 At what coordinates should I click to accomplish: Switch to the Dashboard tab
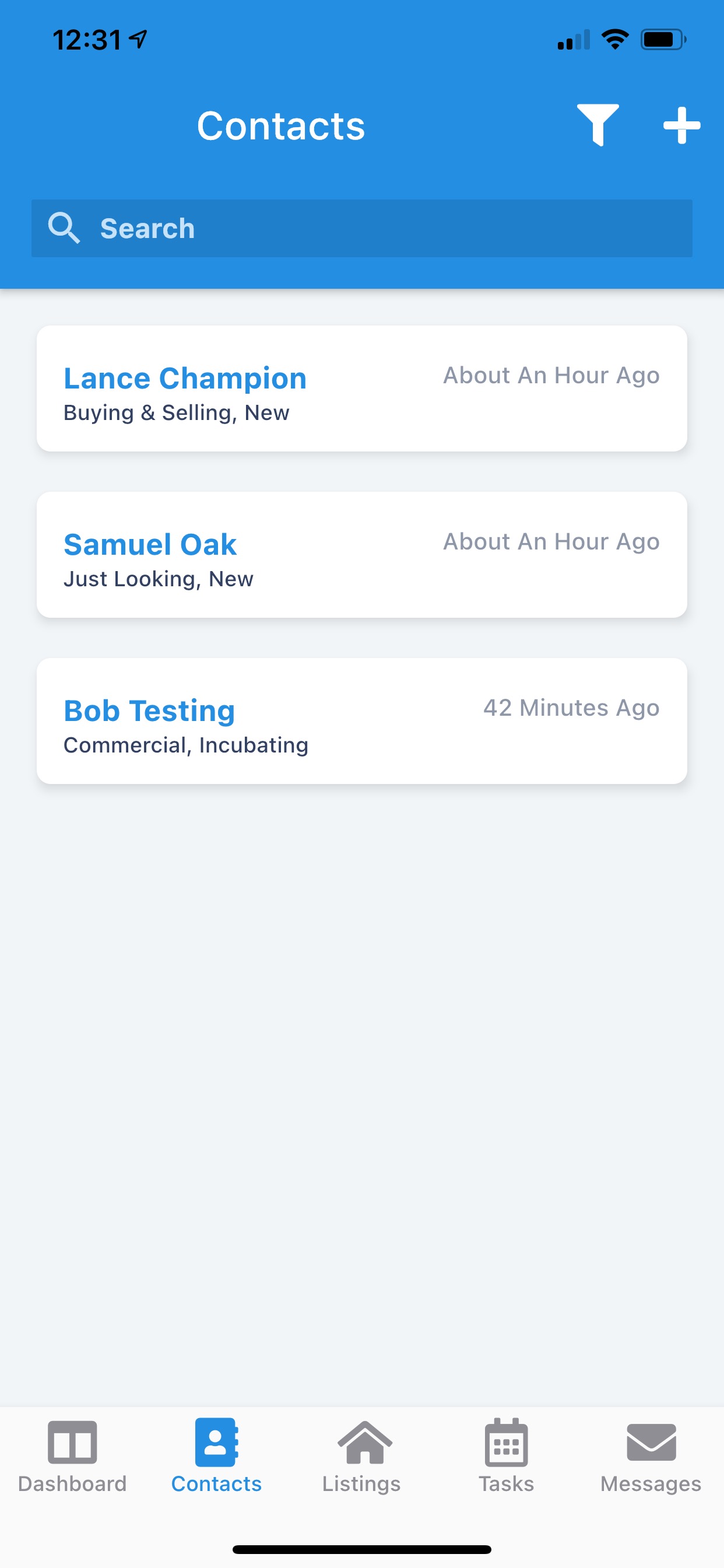(x=72, y=1456)
